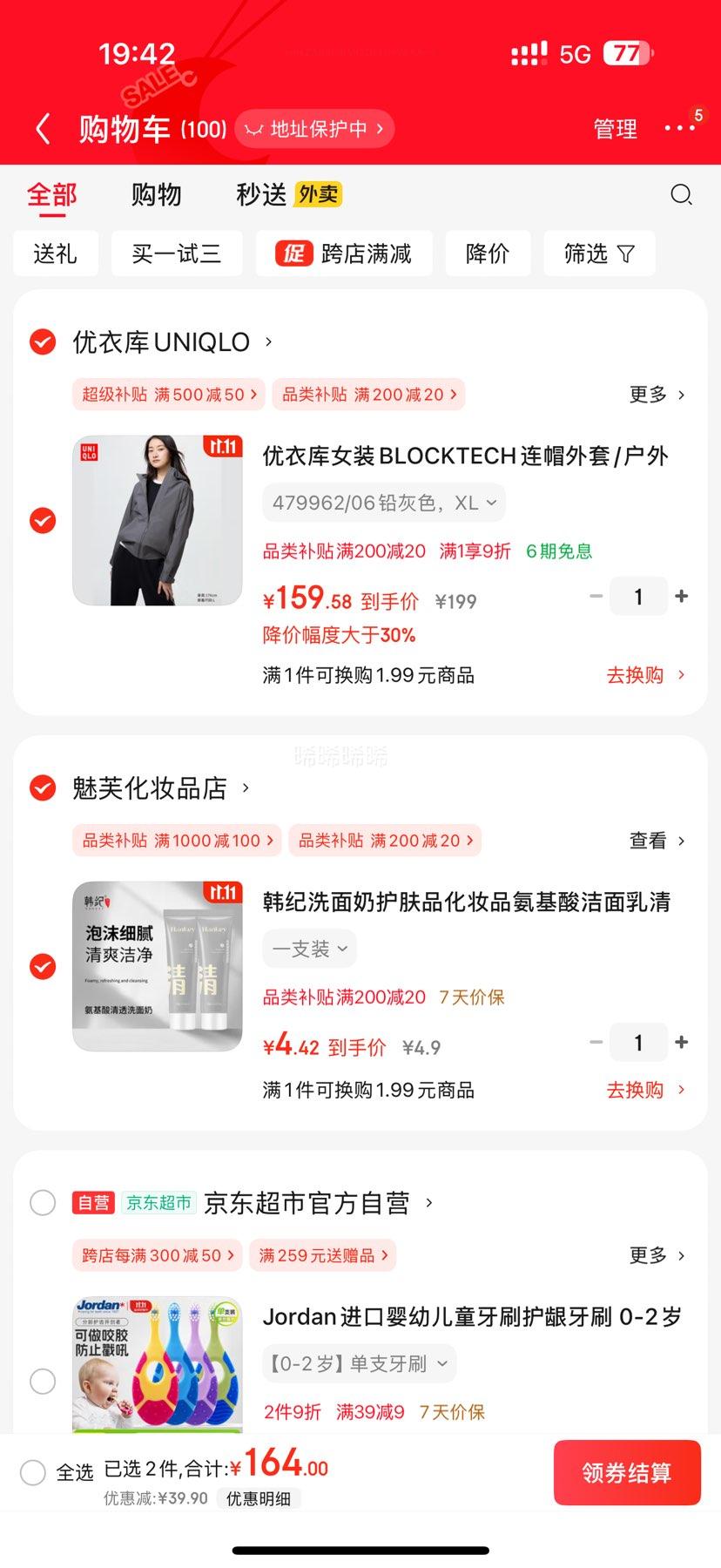Search items in the cart
721x1568 pixels.
681,194
